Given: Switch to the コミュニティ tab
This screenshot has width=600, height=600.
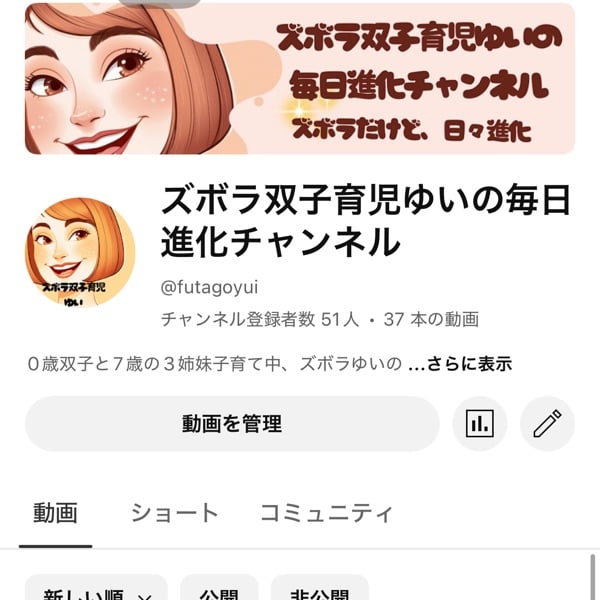Looking at the screenshot, I should 326,514.
